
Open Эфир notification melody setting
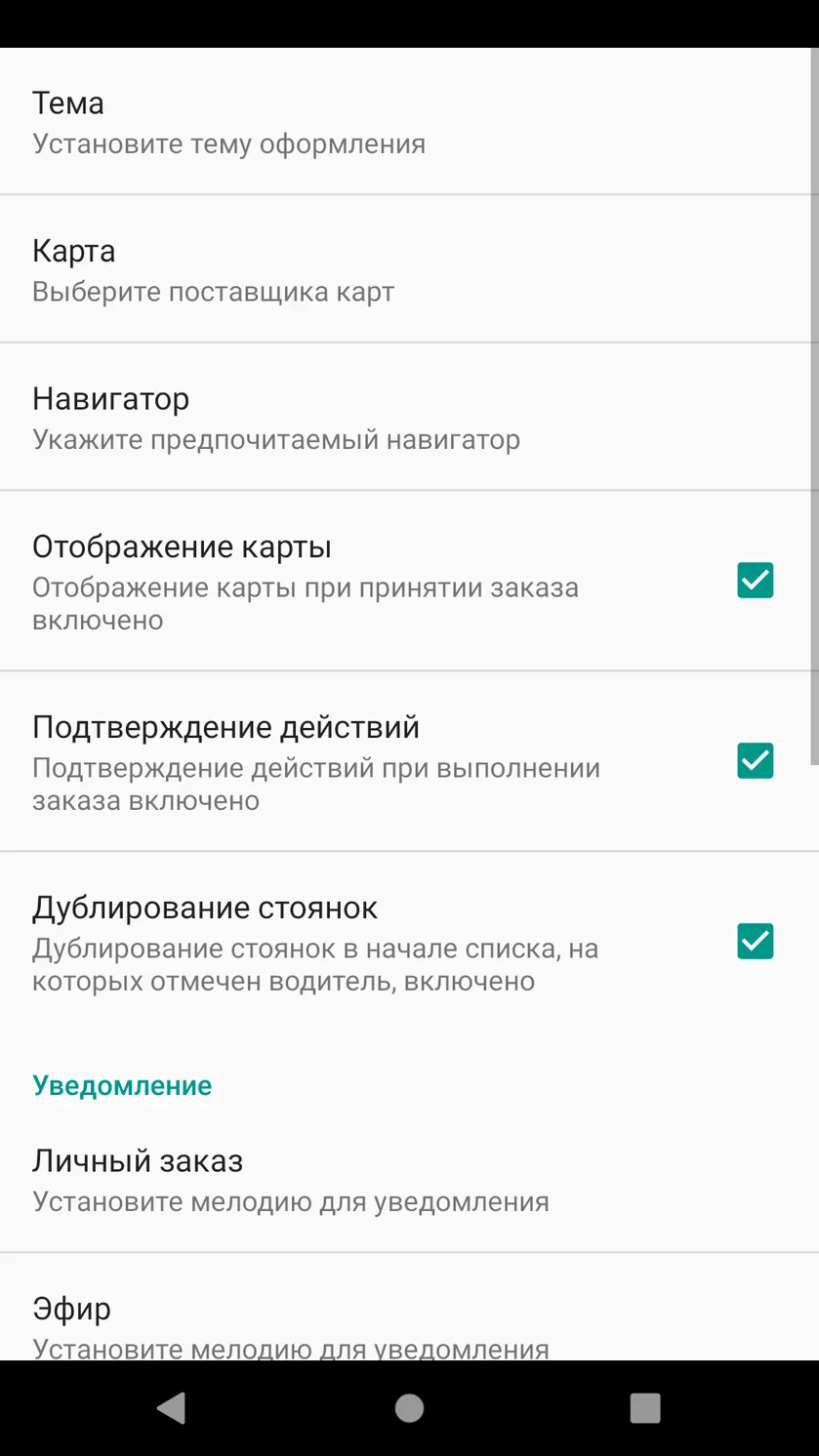409,1308
